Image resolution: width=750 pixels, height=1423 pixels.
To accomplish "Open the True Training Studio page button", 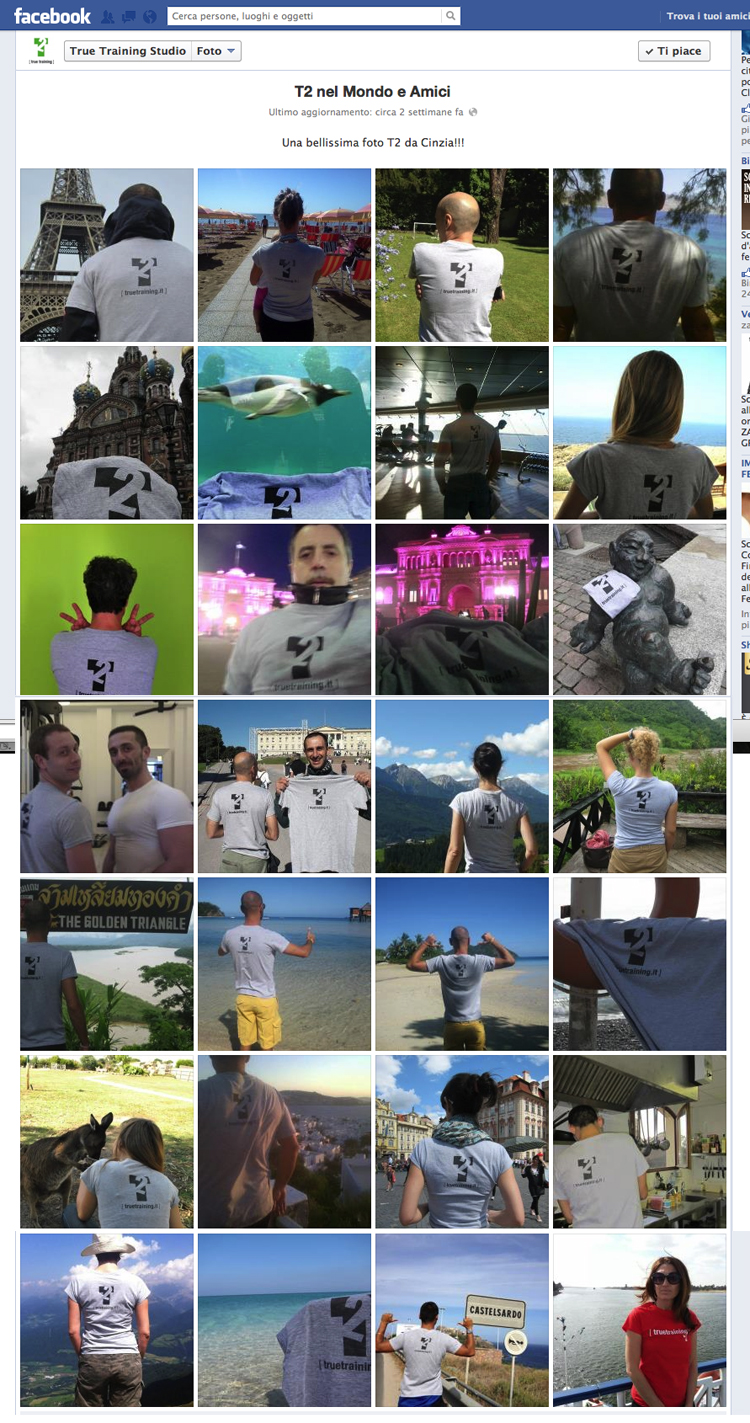I will (x=127, y=51).
